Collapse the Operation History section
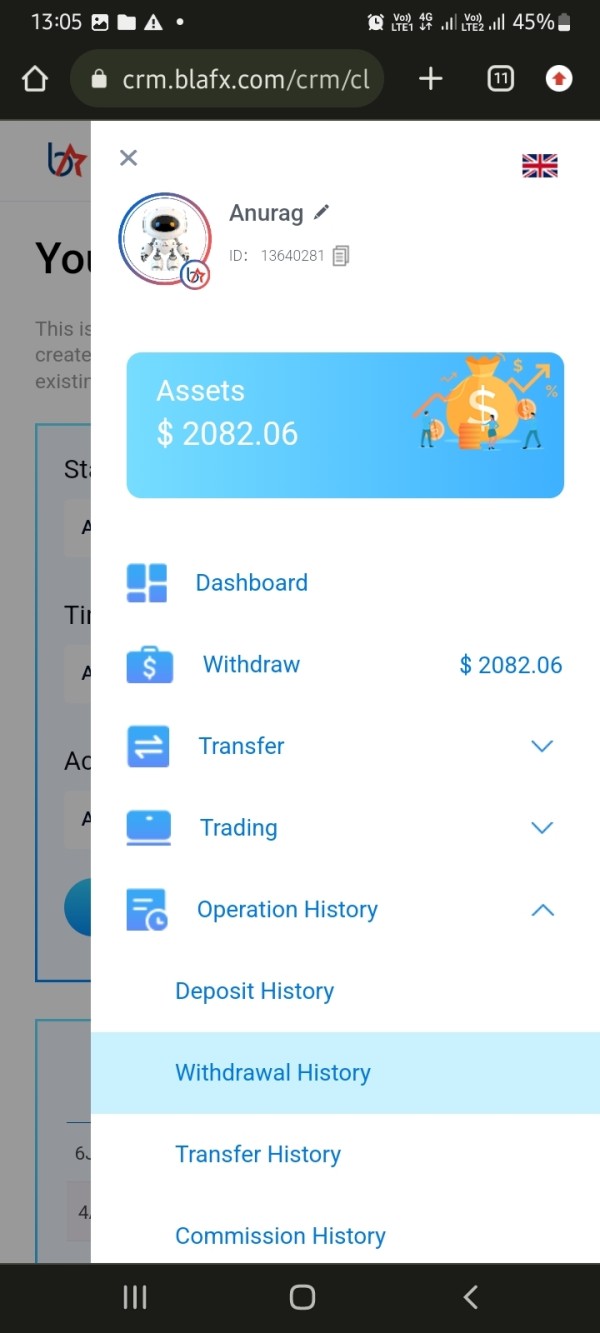Screen dimensions: 600x1333 [345, 910]
